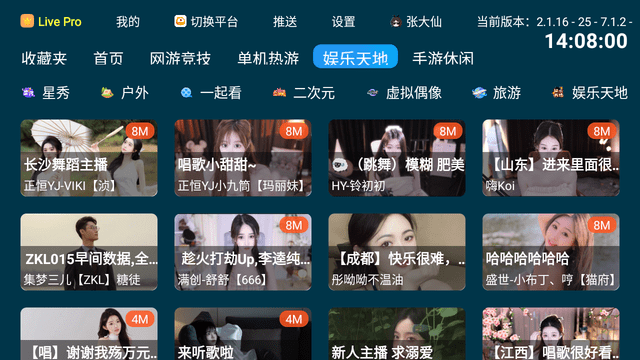Select the 虚拟偶像 category

coord(404,93)
